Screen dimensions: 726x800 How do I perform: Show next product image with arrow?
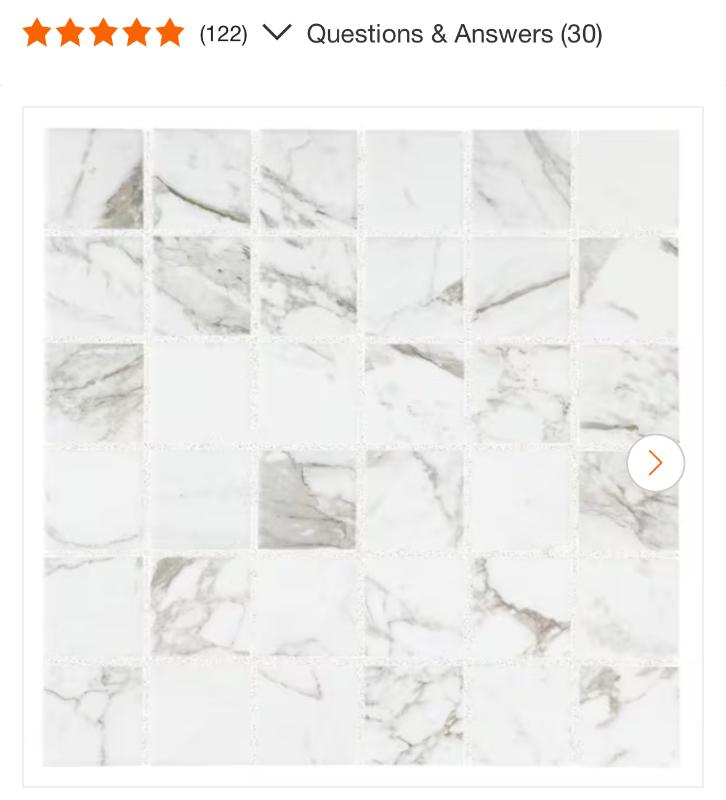655,463
